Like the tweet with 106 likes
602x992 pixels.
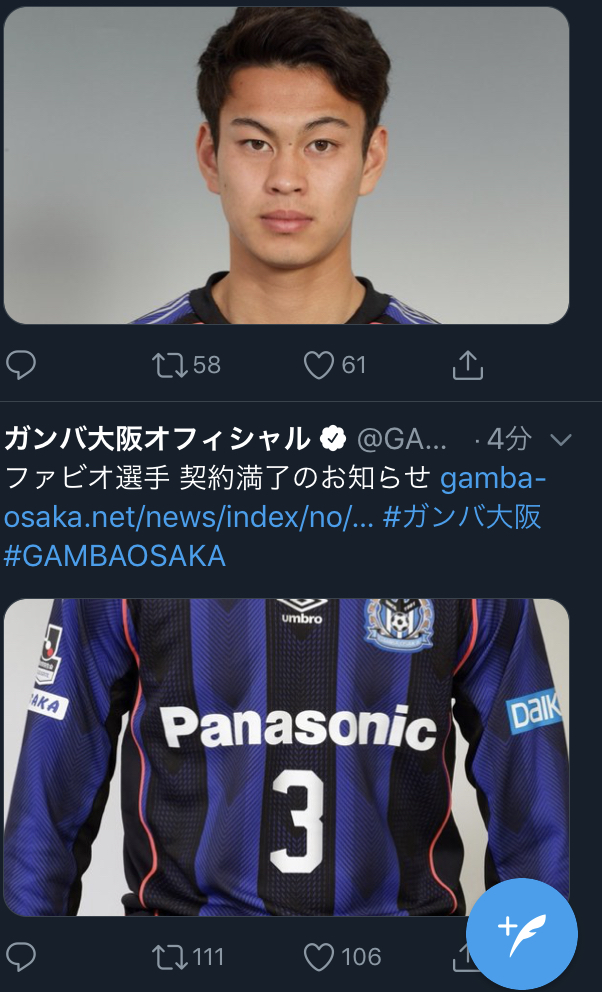click(x=319, y=957)
